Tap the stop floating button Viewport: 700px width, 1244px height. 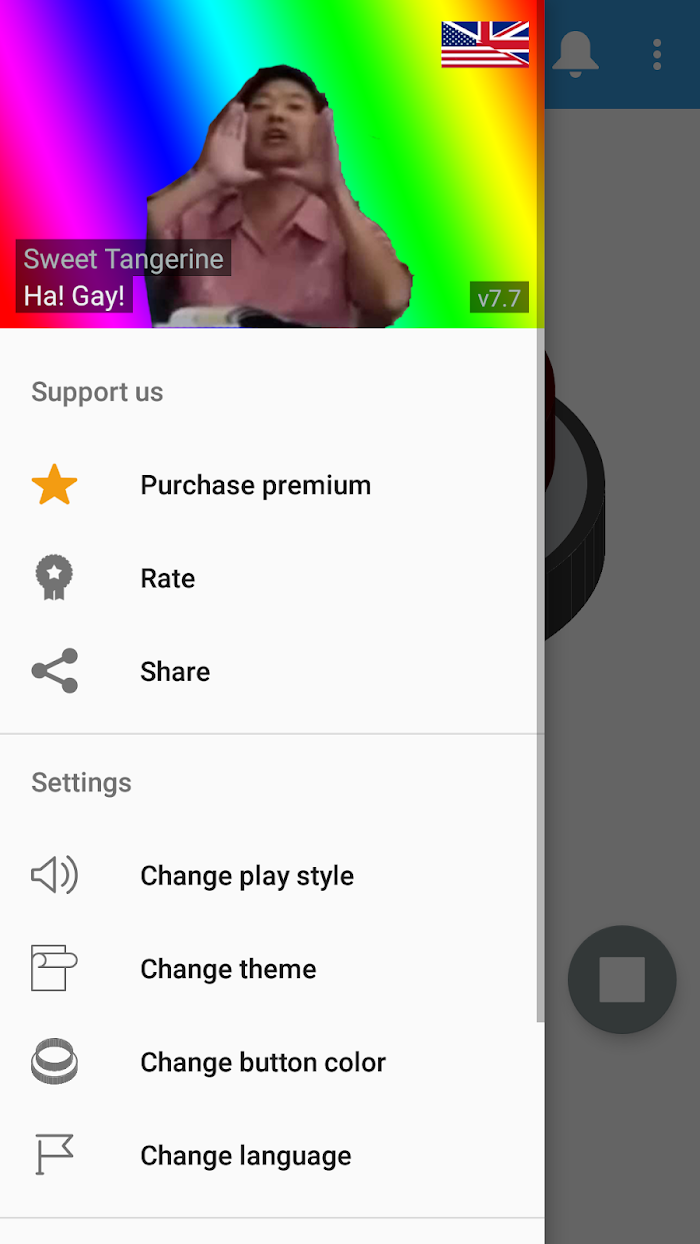coord(622,979)
